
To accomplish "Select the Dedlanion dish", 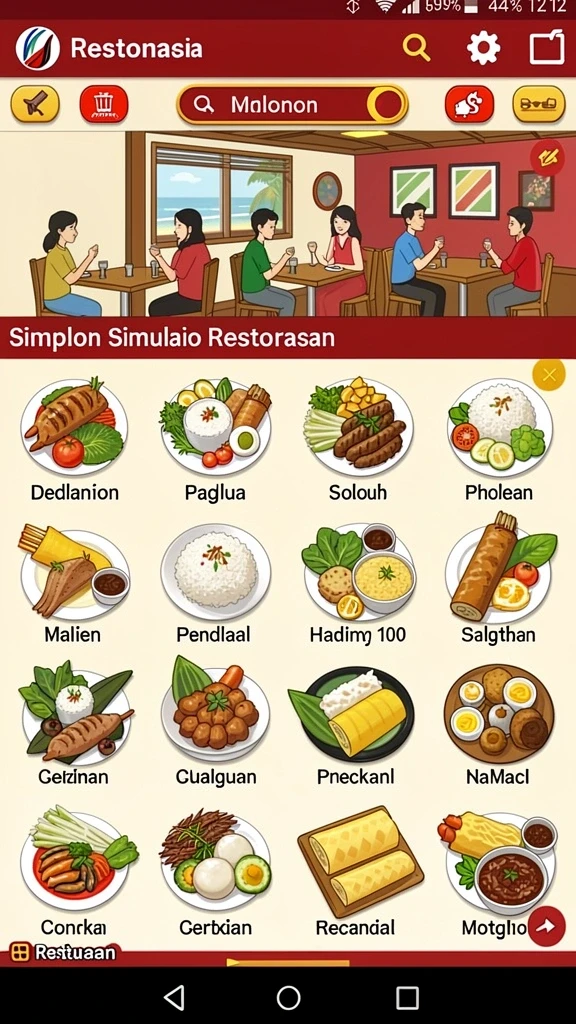I will (x=74, y=440).
